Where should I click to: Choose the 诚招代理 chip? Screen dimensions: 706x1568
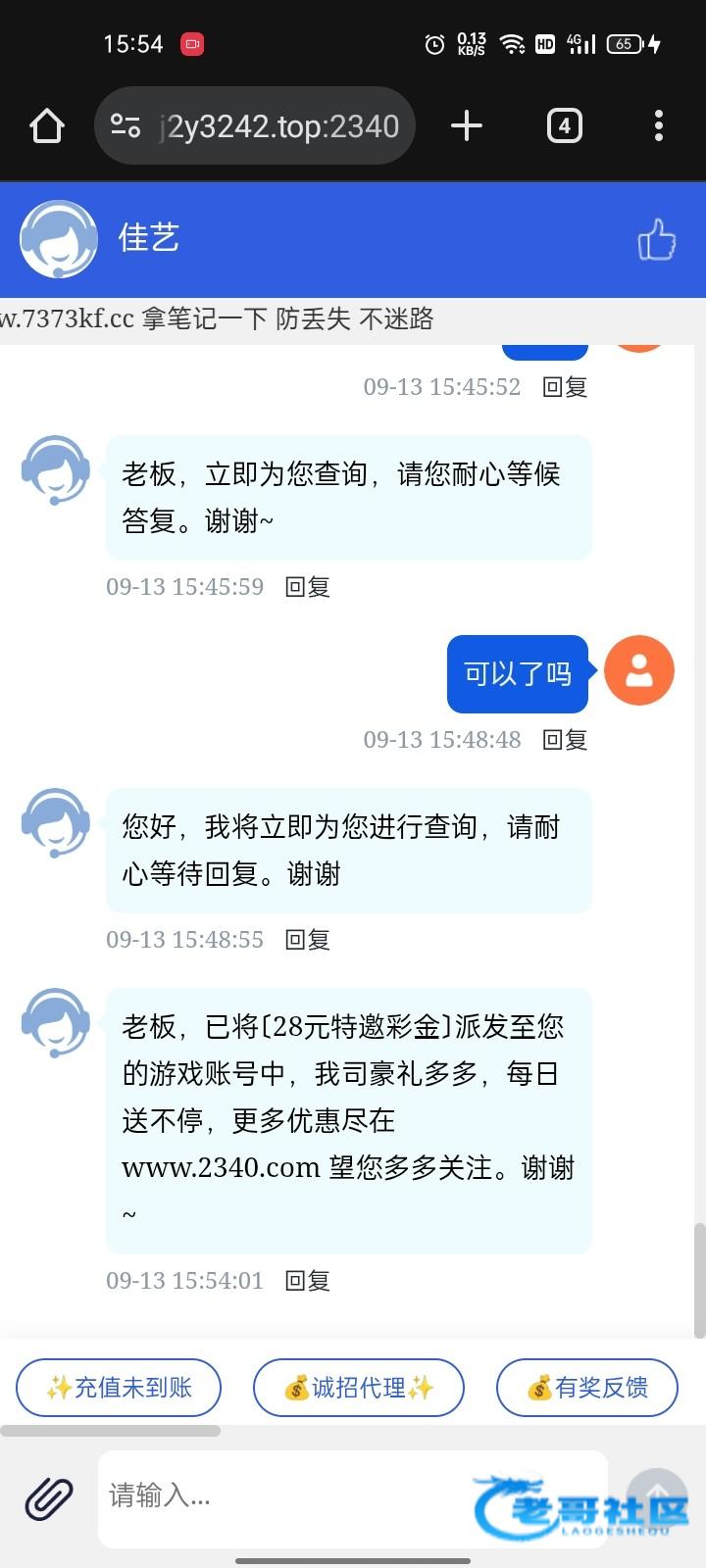[x=358, y=1388]
